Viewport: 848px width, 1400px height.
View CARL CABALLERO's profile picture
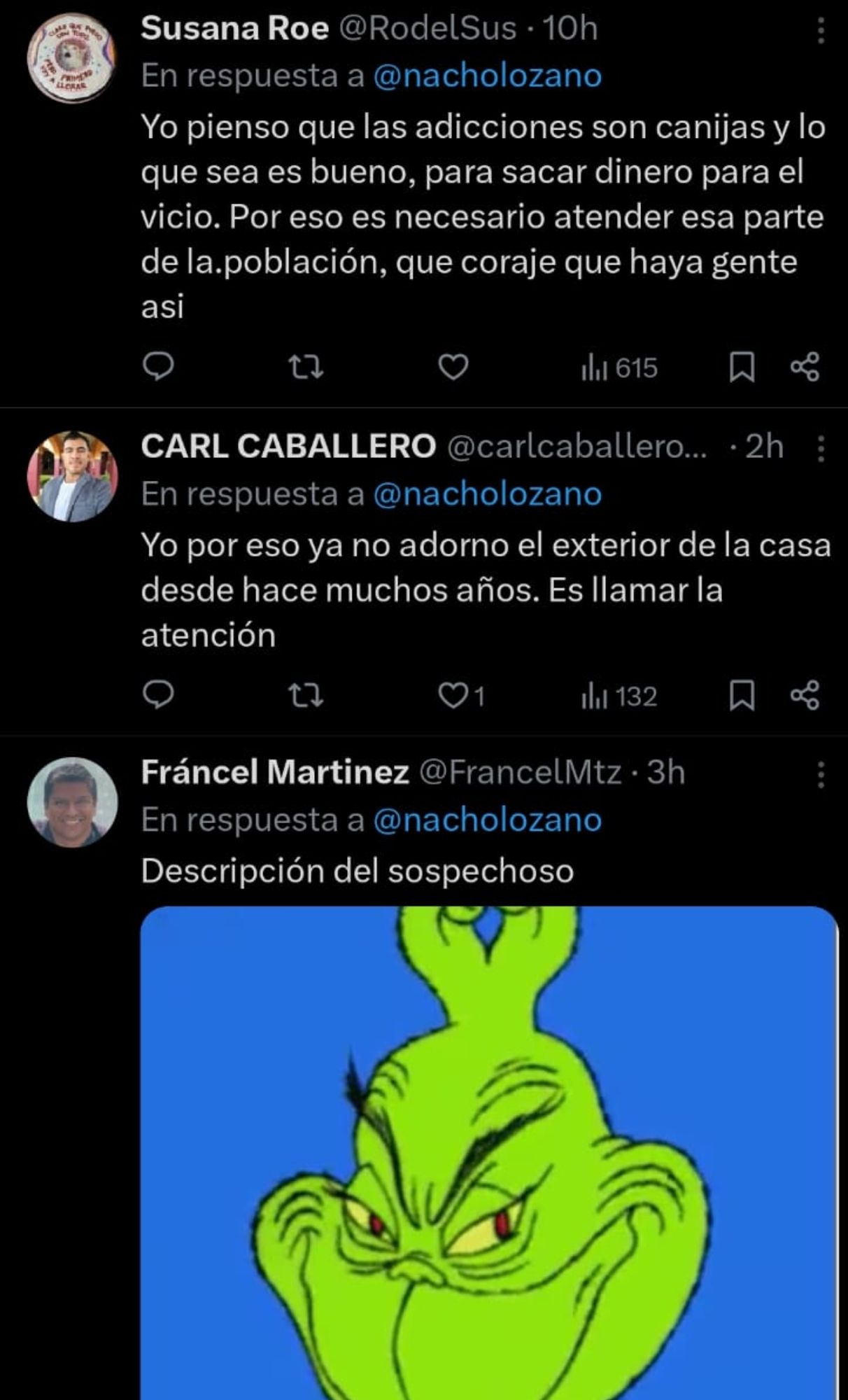pyautogui.click(x=72, y=476)
